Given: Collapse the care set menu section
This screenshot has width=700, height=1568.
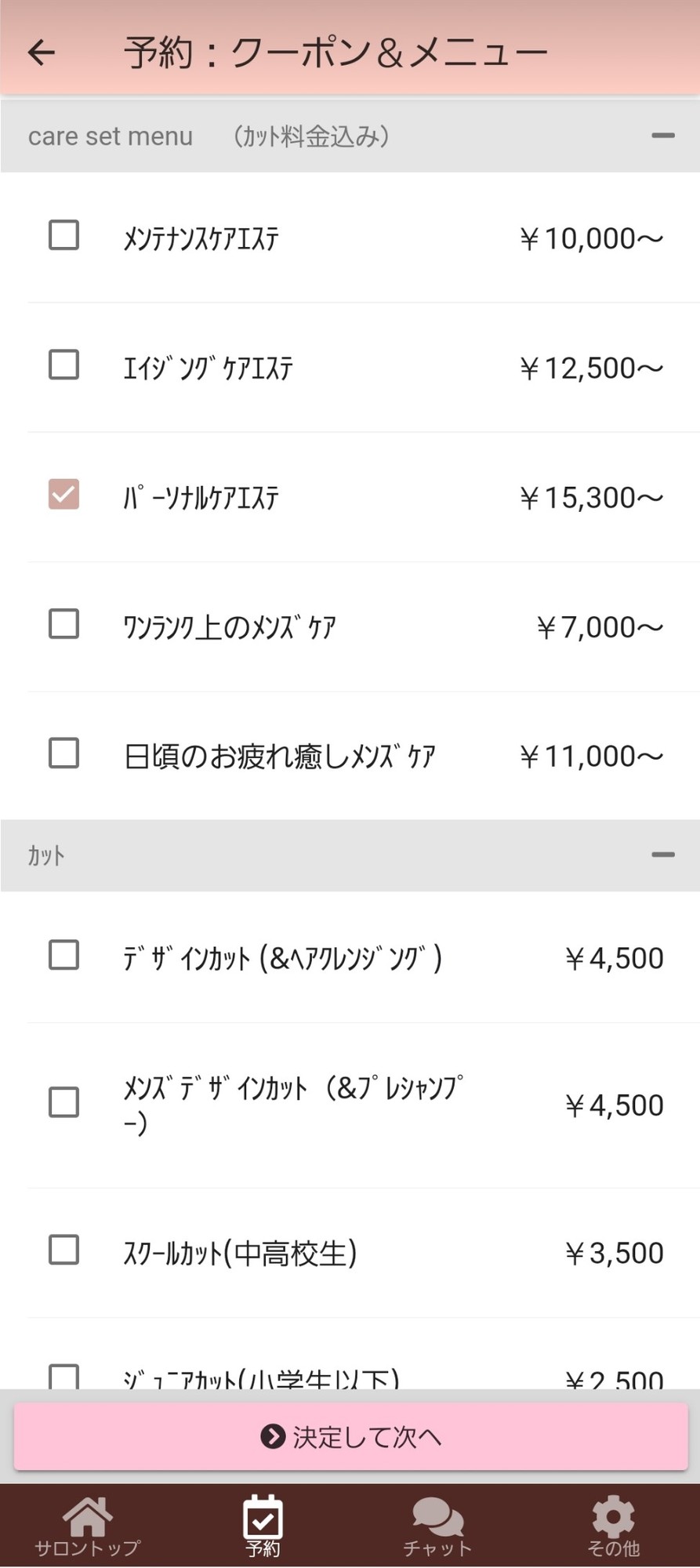Looking at the screenshot, I should [662, 136].
